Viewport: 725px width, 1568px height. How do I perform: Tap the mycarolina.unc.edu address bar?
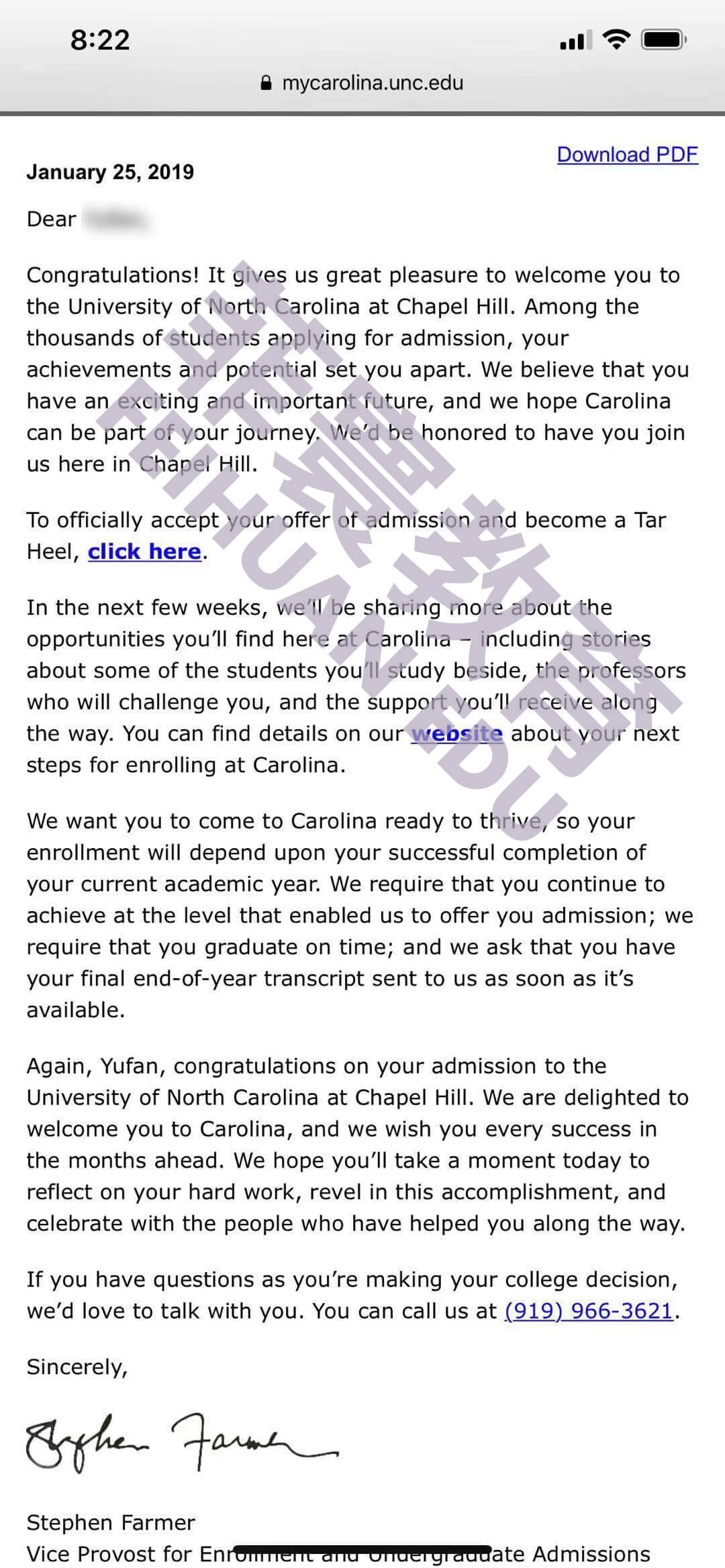tap(362, 83)
